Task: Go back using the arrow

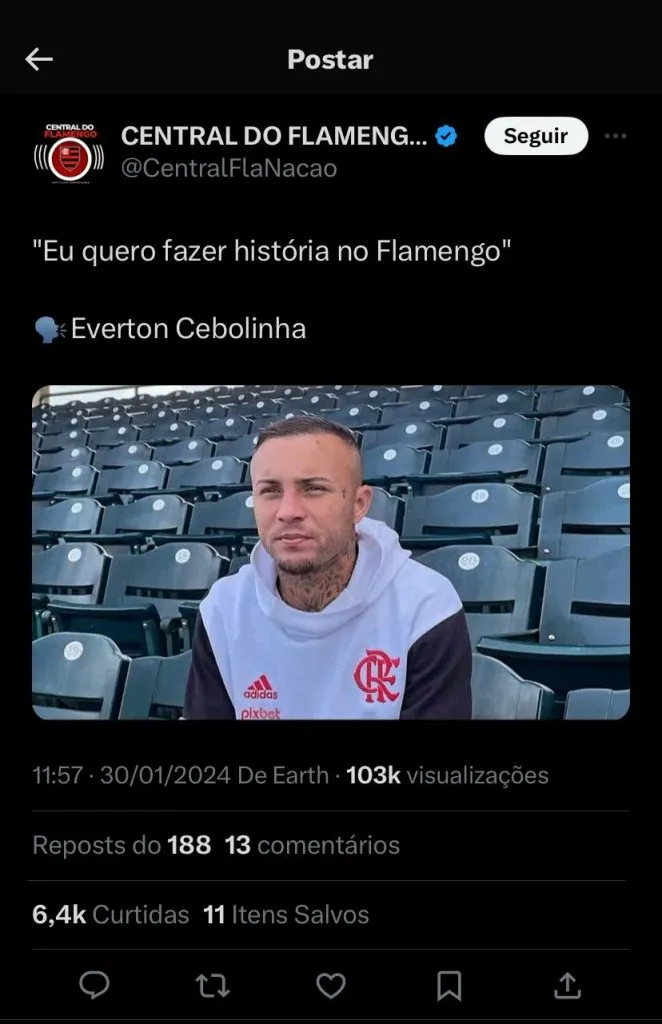Action: pyautogui.click(x=39, y=60)
